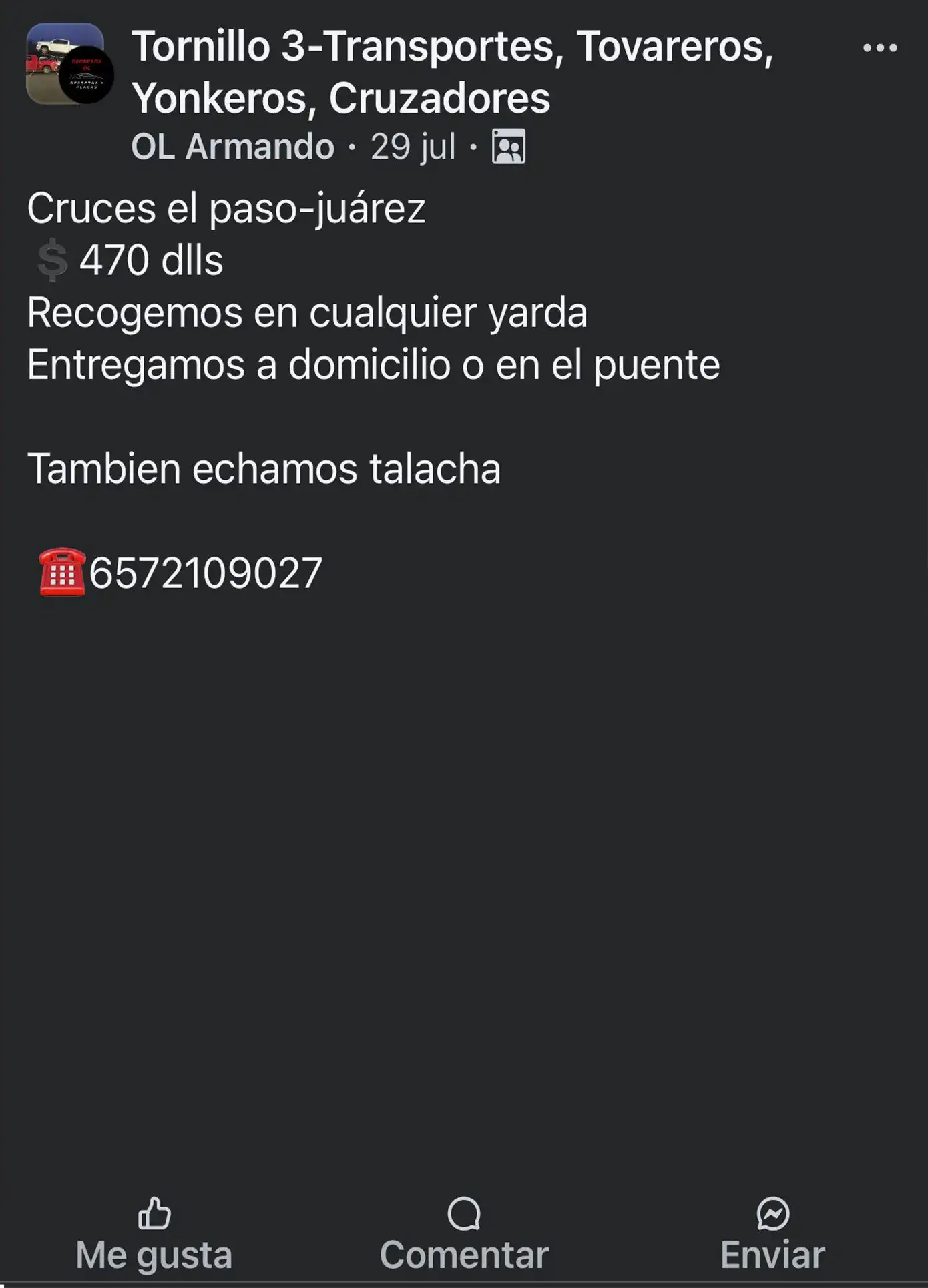Like the post with Me gusta

pyautogui.click(x=154, y=1235)
